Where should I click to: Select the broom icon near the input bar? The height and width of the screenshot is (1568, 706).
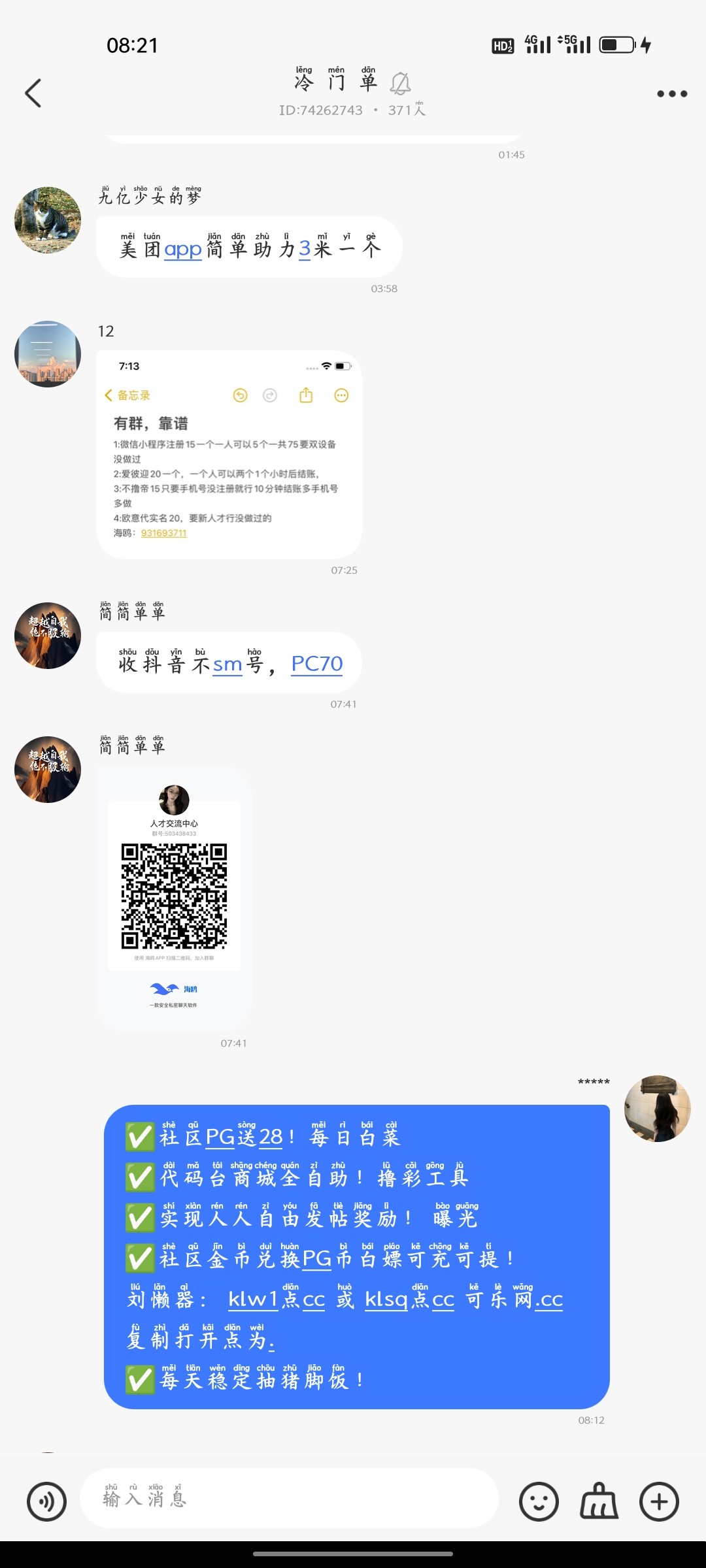pyautogui.click(x=597, y=1501)
